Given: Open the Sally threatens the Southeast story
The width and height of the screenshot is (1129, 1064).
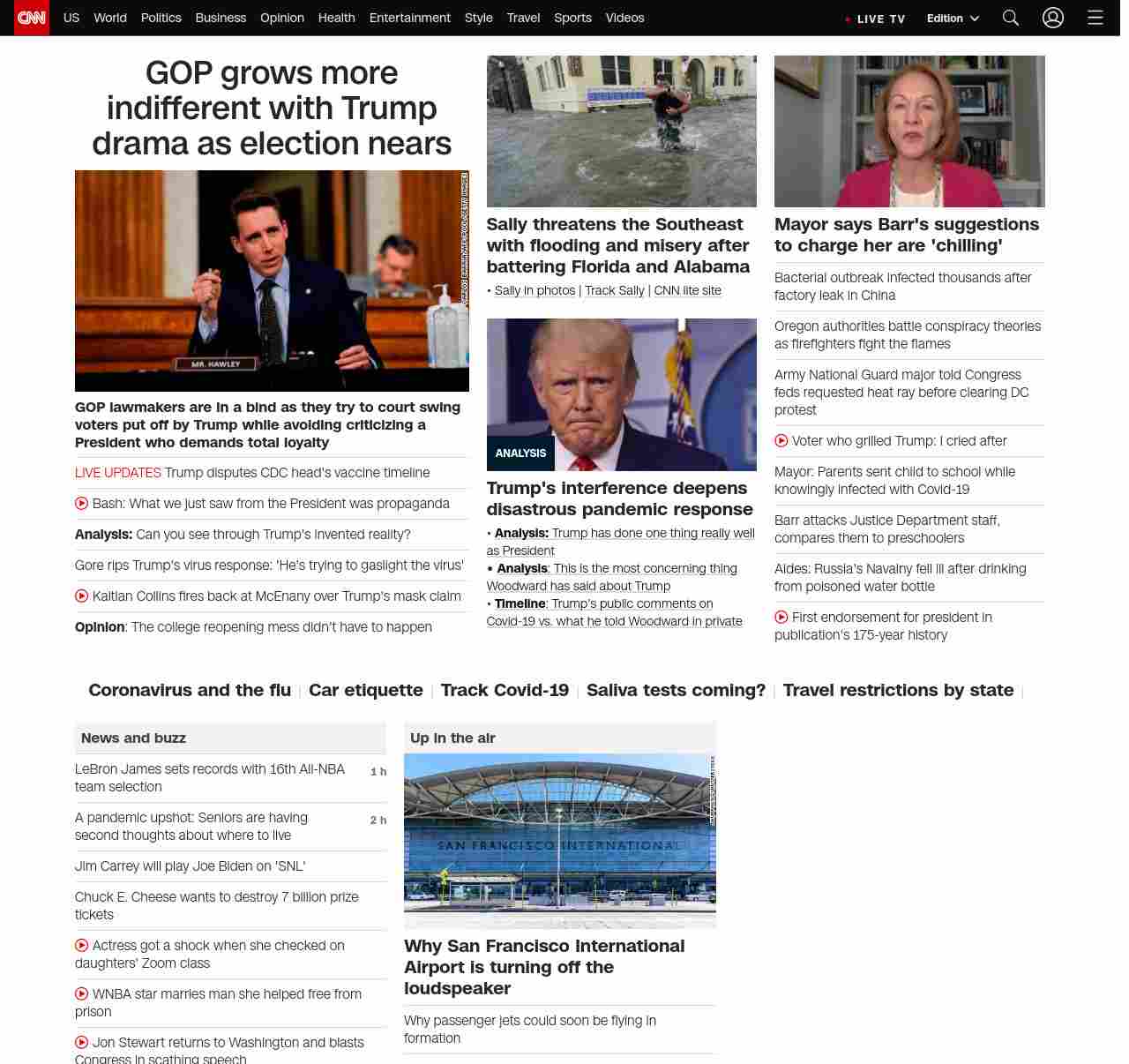Looking at the screenshot, I should pyautogui.click(x=617, y=245).
